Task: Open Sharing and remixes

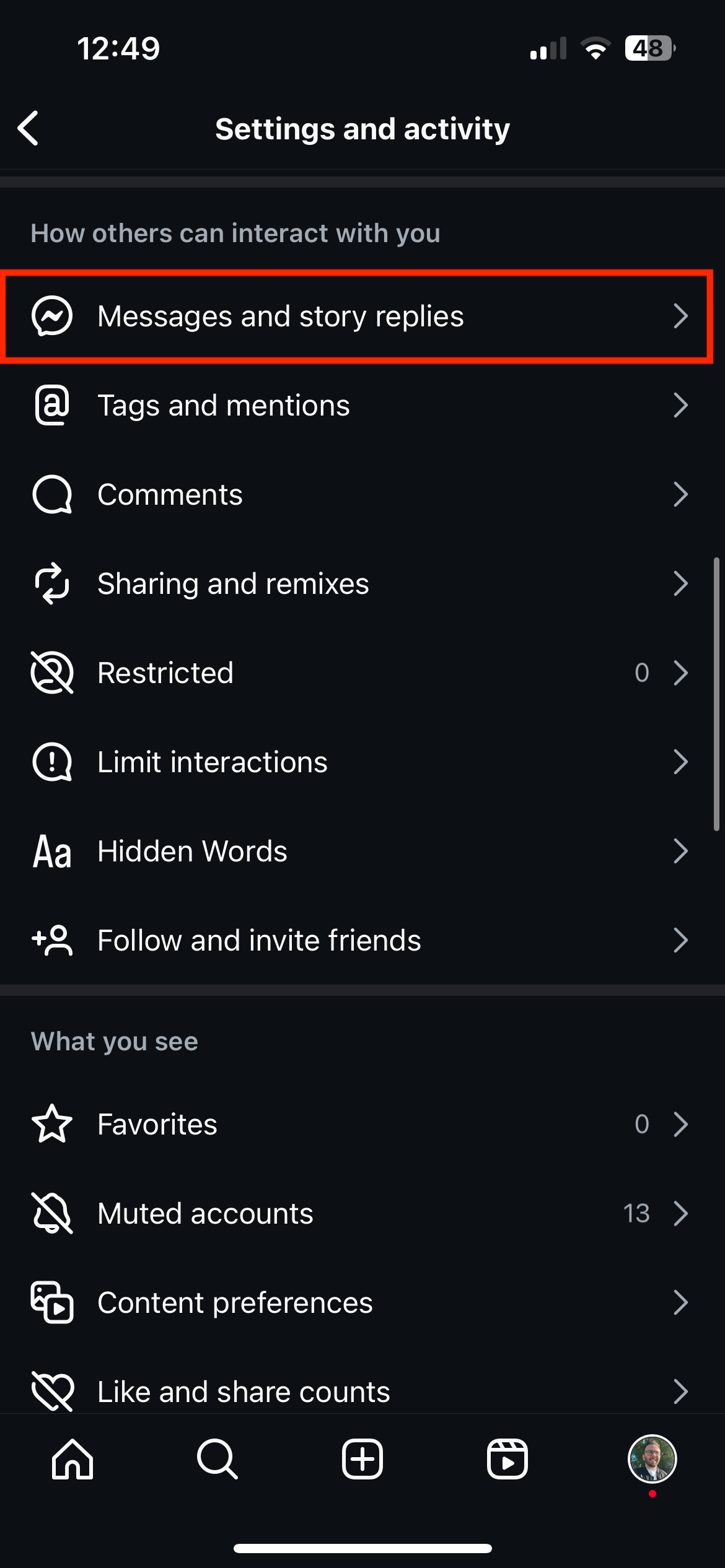Action: (362, 584)
